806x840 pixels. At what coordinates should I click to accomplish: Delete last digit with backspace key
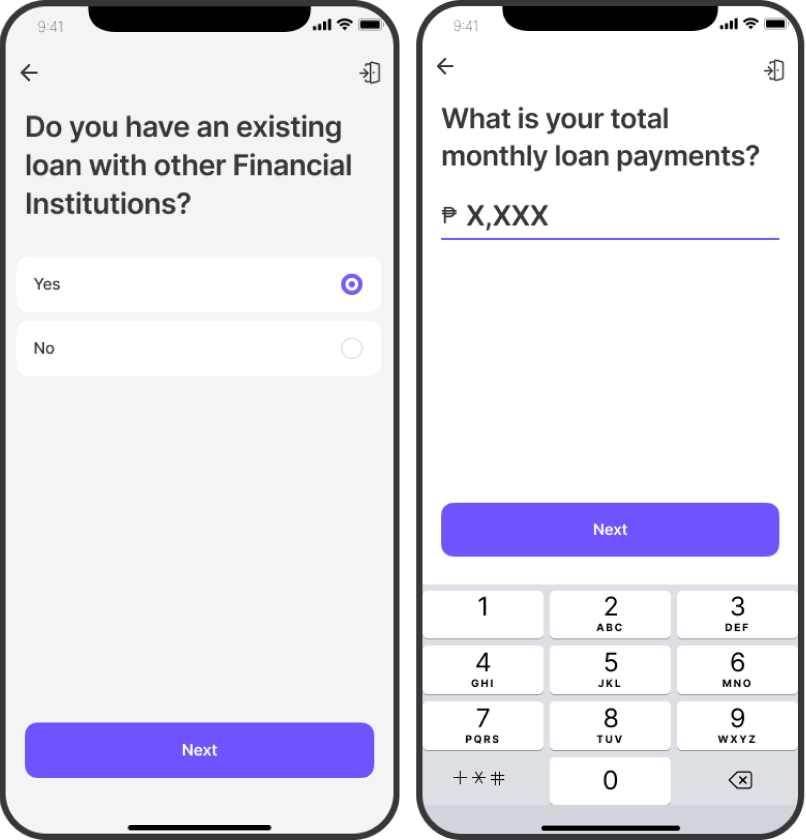click(739, 780)
